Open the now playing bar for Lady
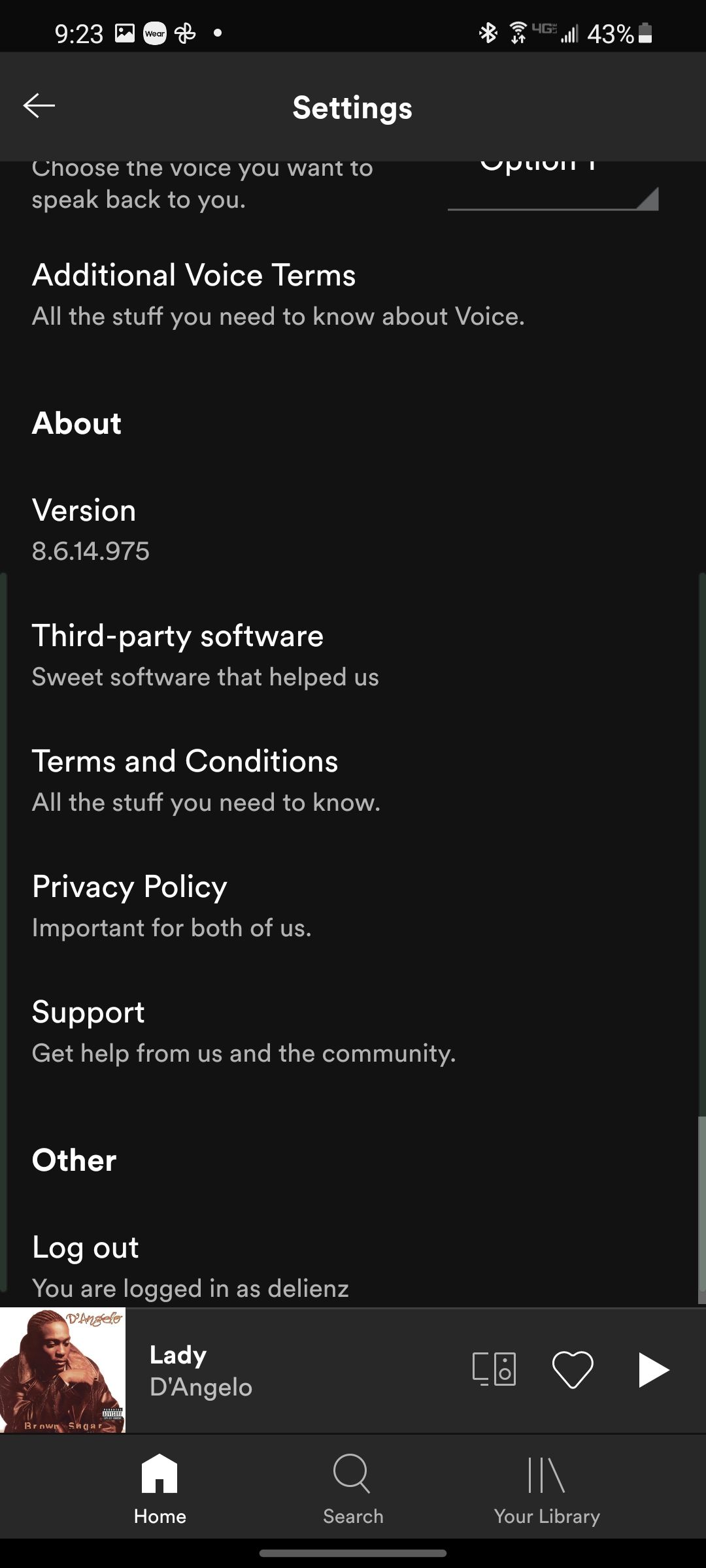 pos(261,1369)
